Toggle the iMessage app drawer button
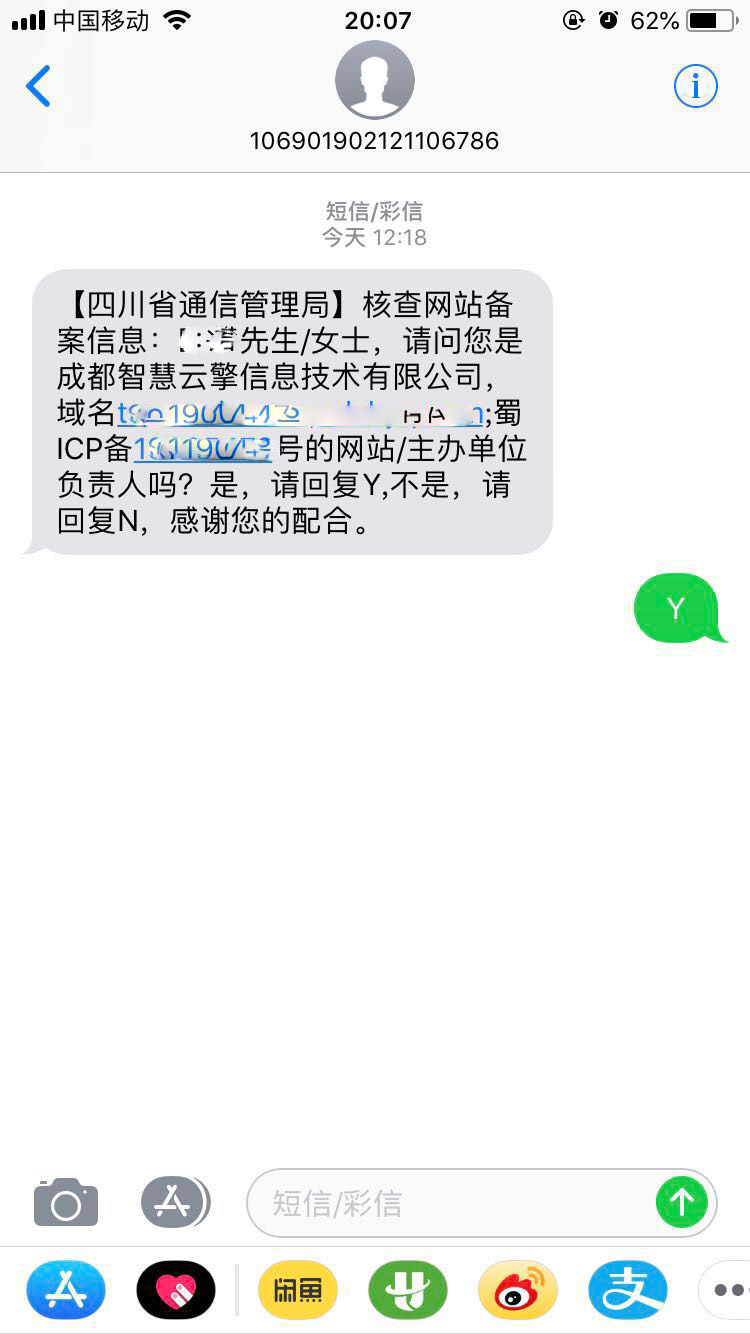The height and width of the screenshot is (1334, 750). click(x=175, y=1201)
